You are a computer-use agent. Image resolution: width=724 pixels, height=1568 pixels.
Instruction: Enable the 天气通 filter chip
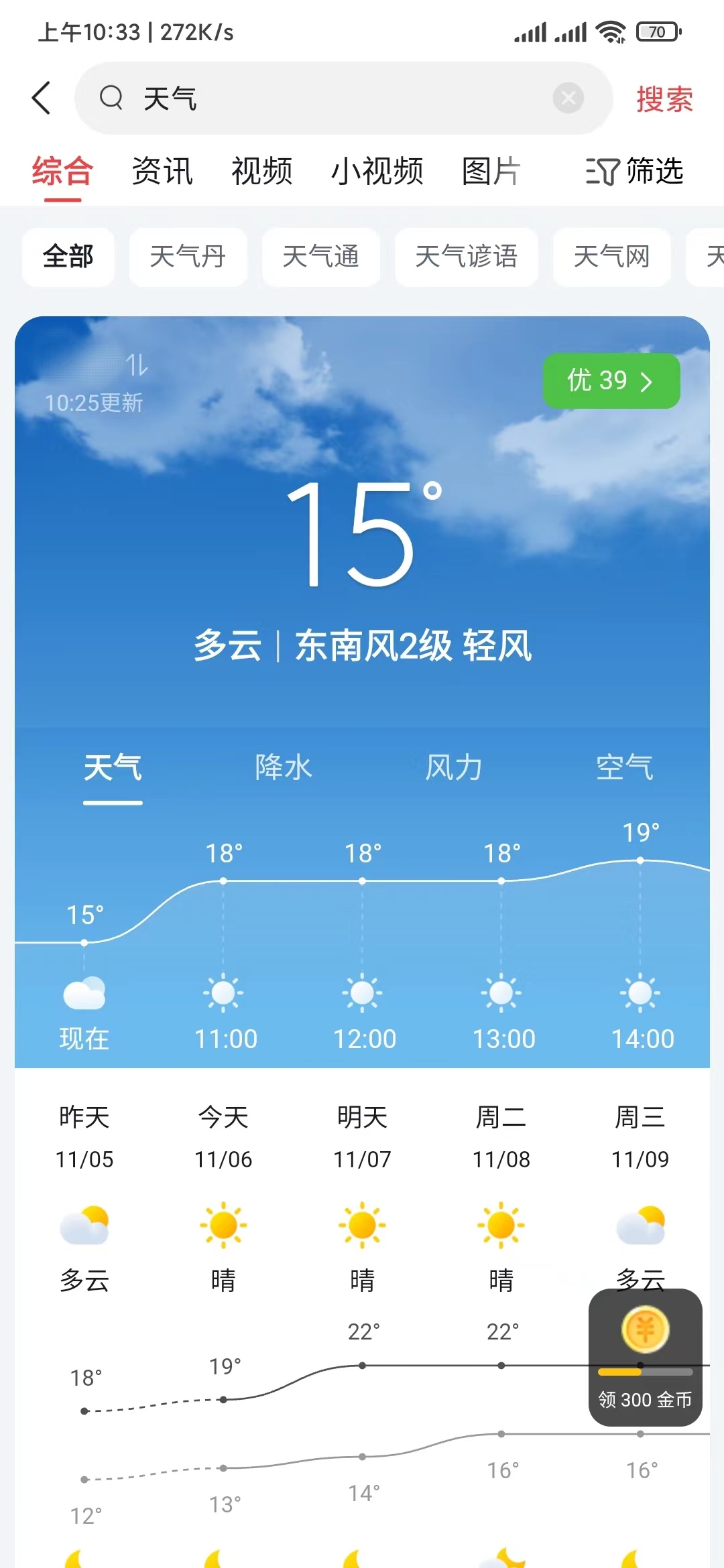pyautogui.click(x=321, y=257)
